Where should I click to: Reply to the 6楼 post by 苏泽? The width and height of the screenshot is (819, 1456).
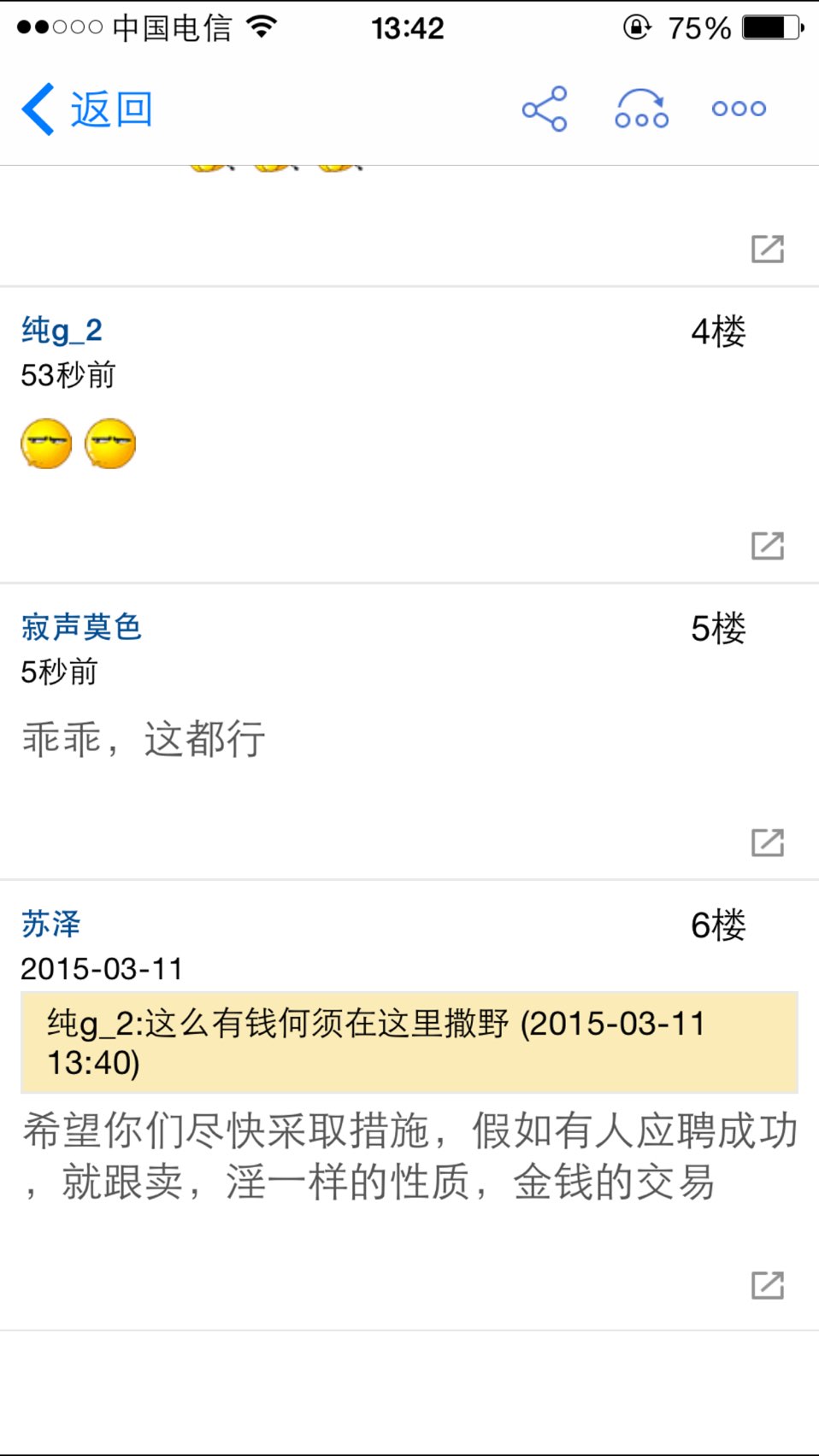(x=768, y=1285)
